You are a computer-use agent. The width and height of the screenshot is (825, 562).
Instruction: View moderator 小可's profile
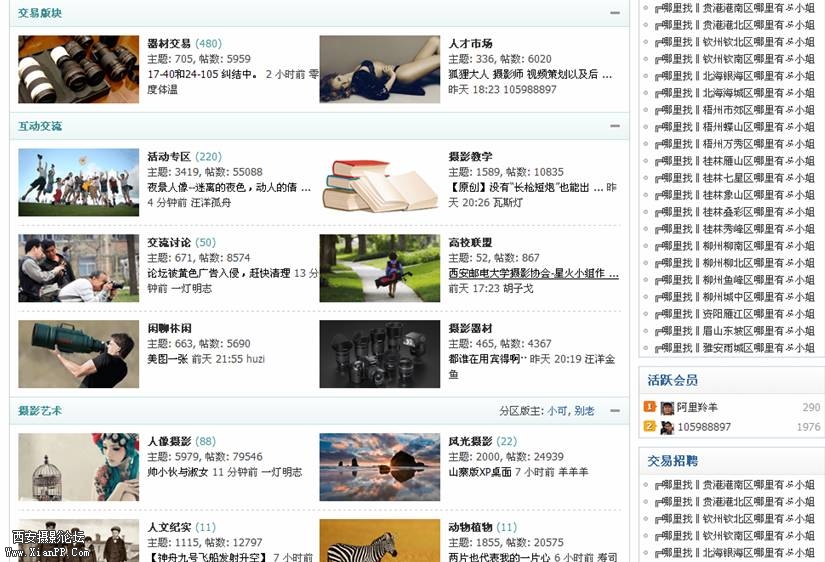click(x=557, y=411)
